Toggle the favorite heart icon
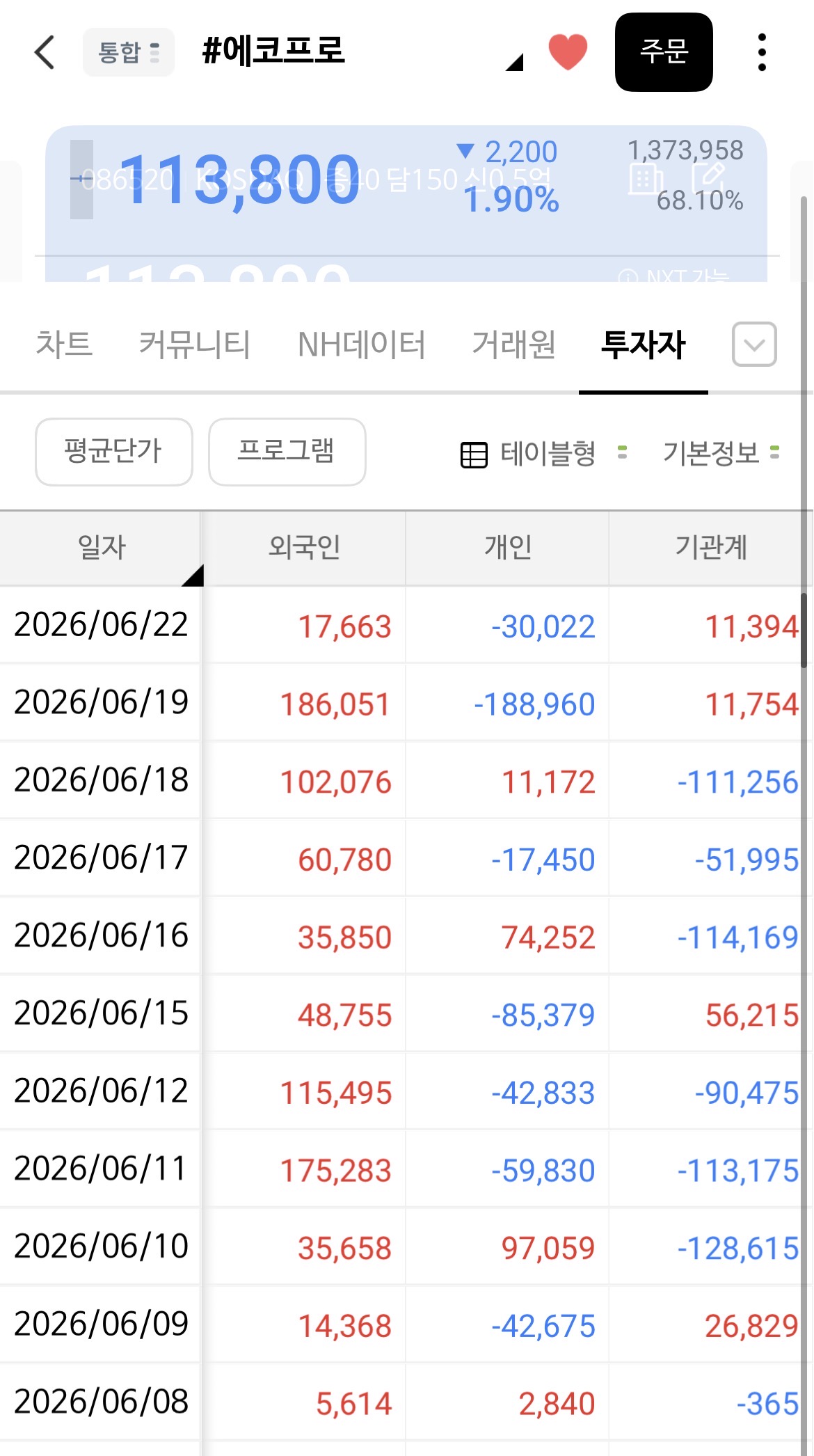This screenshot has height=1456, width=814. coord(568,52)
